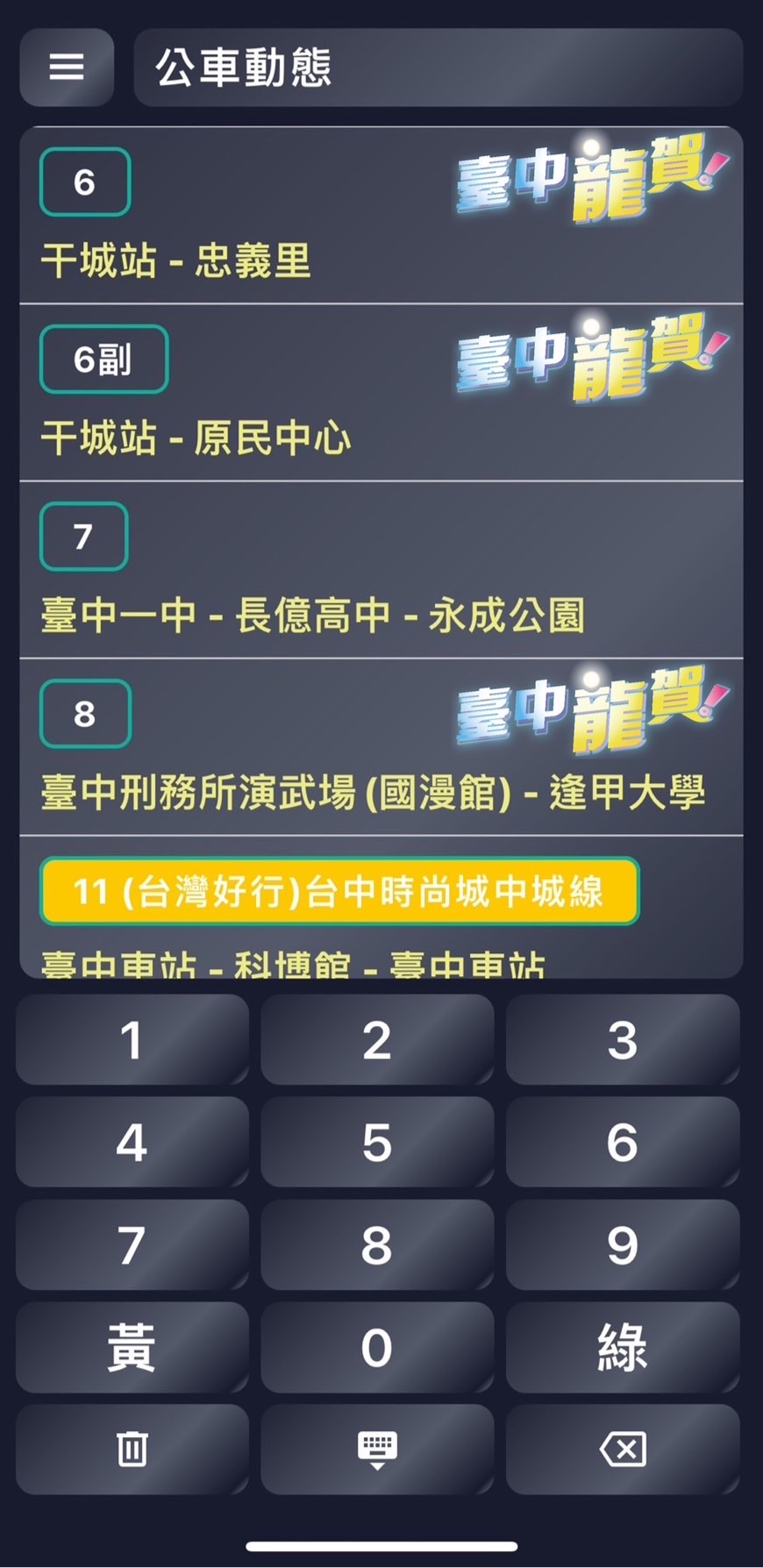Tap keypad number 4
Viewport: 763px width, 1568px height.
(x=132, y=1142)
